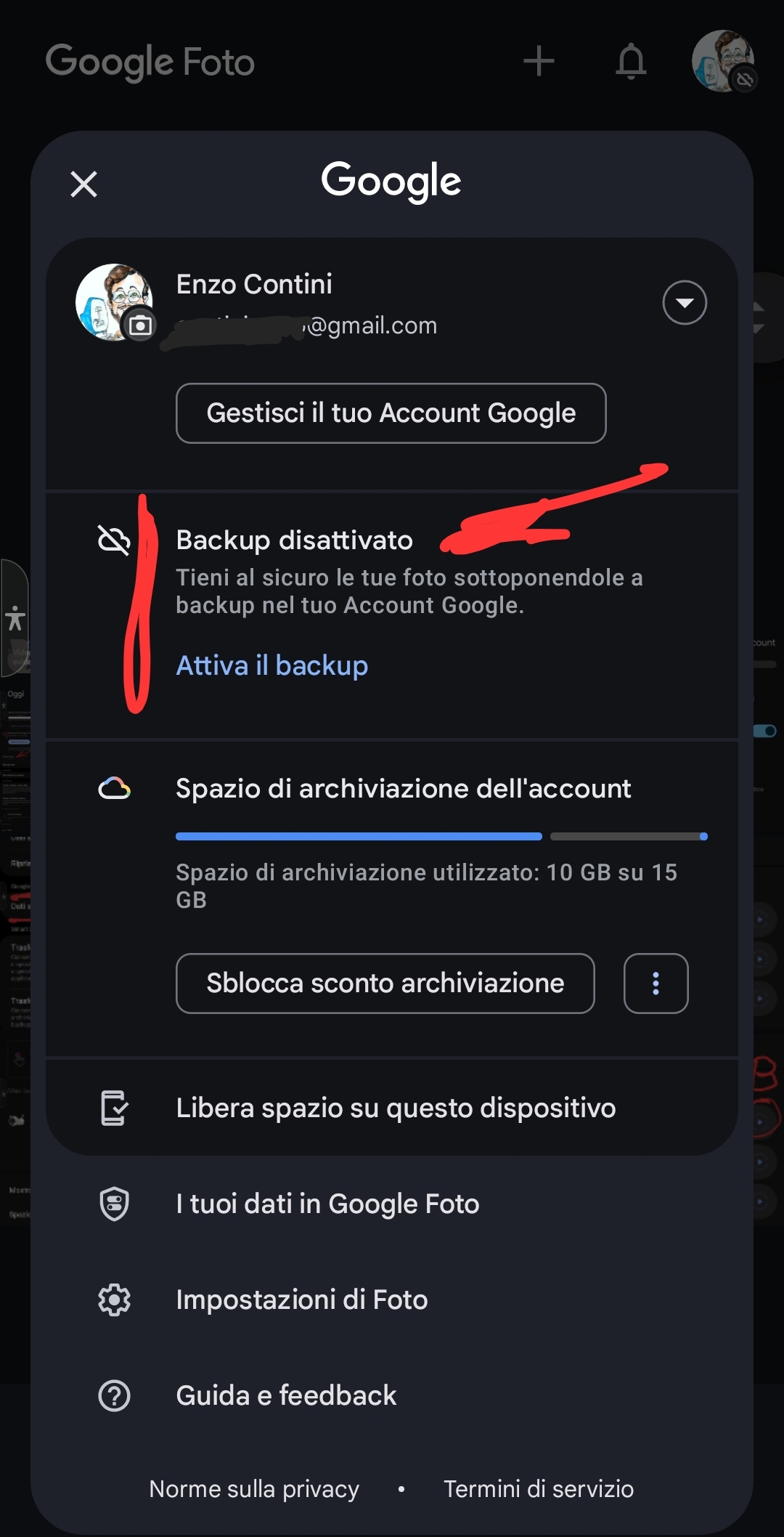Expand the account switcher arrow

[x=684, y=302]
